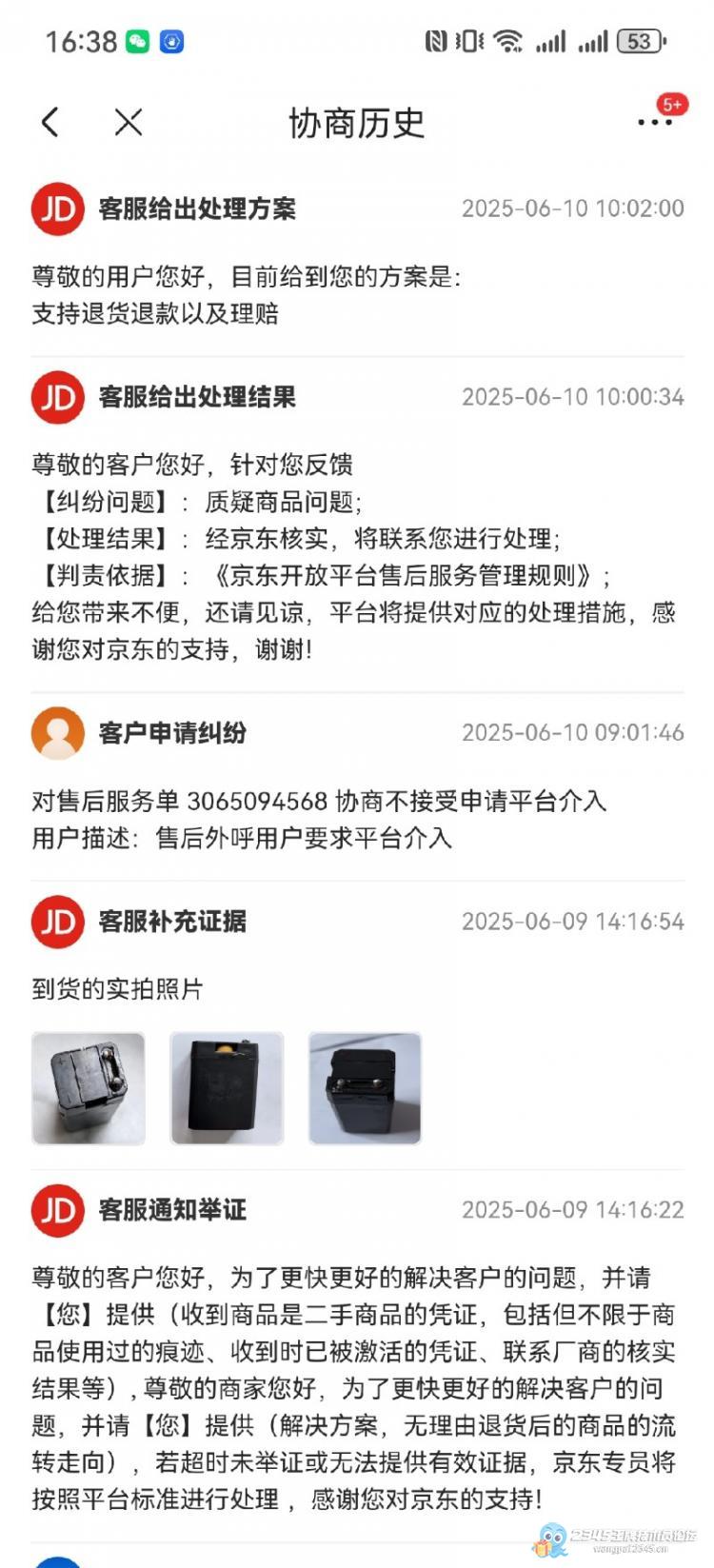Close the negotiation history page

pos(129,122)
